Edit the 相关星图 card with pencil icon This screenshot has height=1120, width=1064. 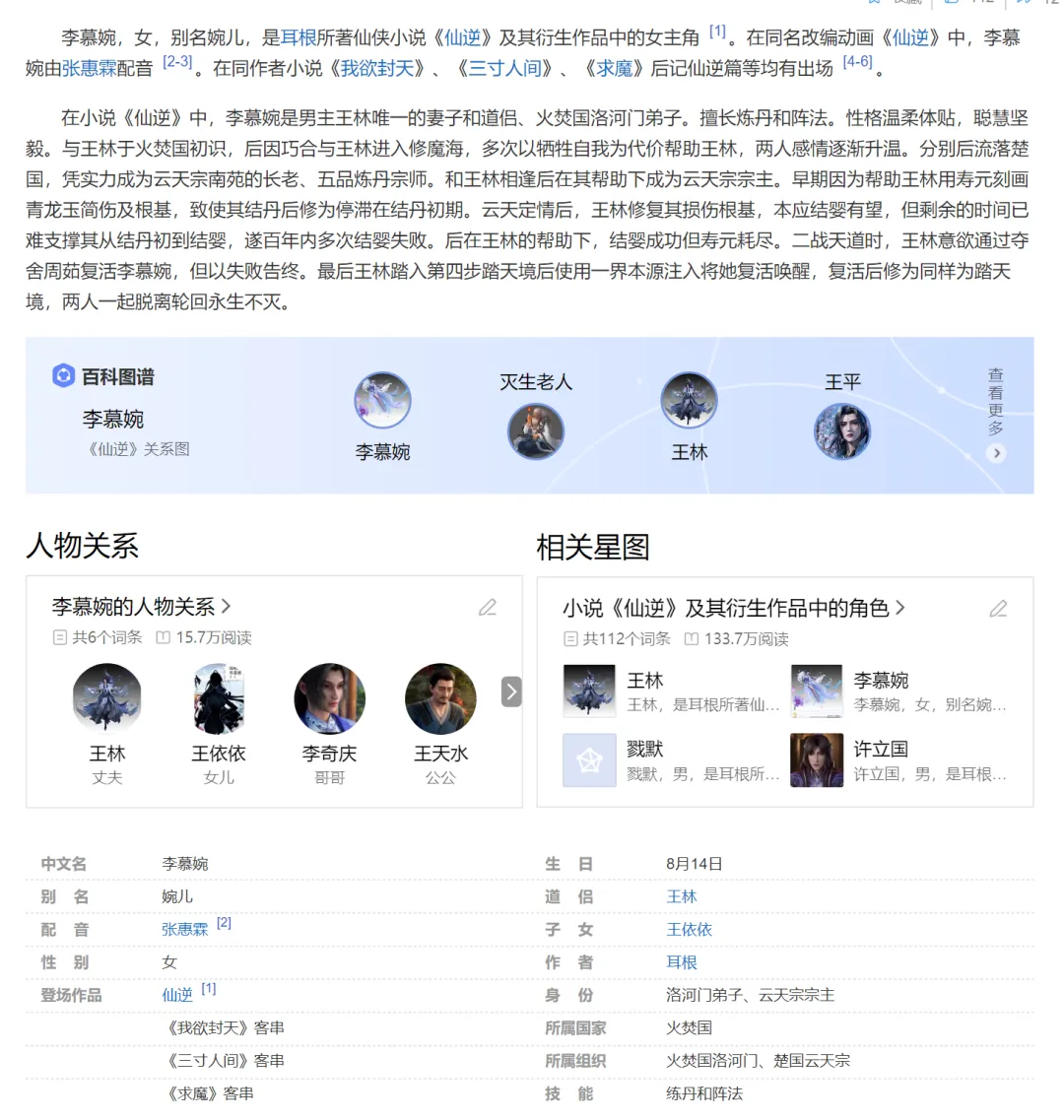coord(998,609)
